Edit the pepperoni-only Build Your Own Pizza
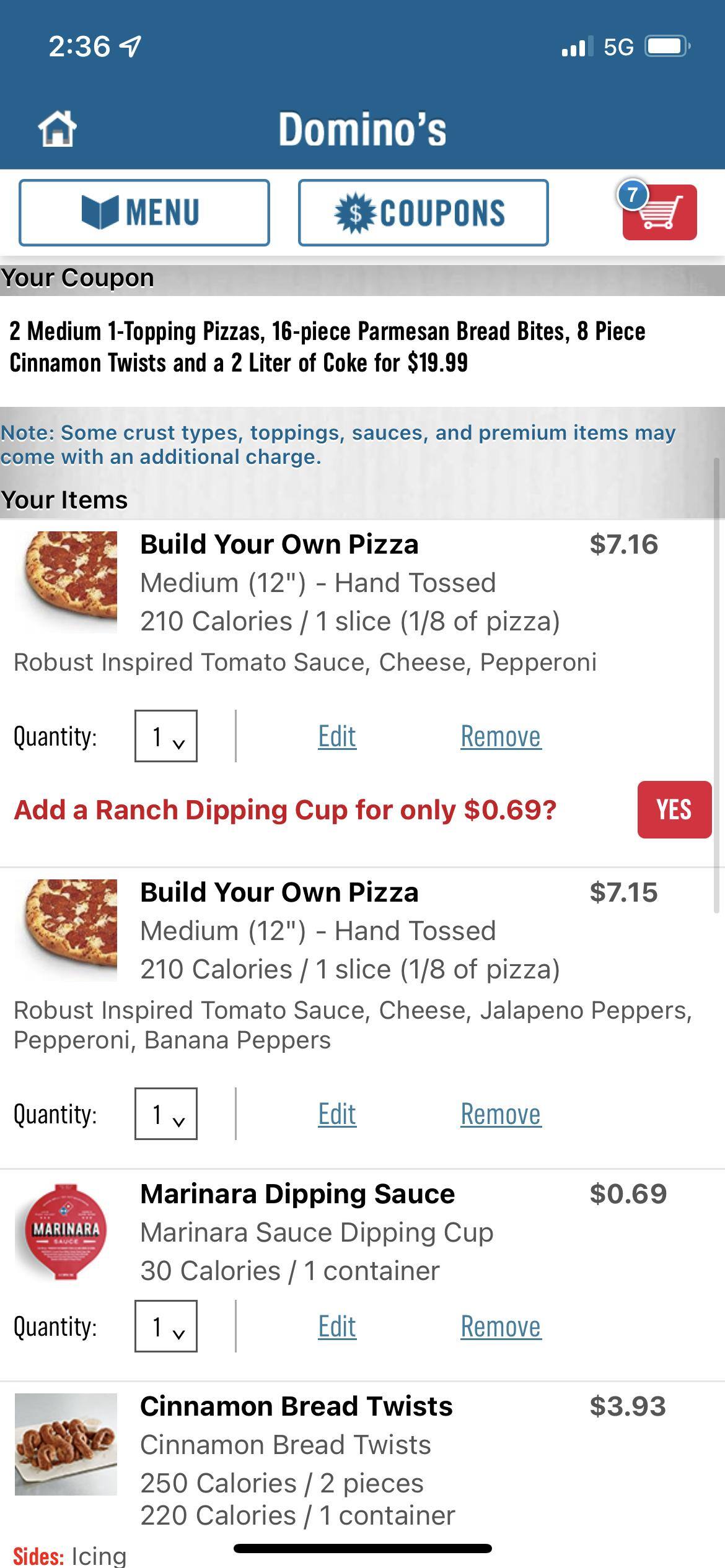 click(x=337, y=736)
